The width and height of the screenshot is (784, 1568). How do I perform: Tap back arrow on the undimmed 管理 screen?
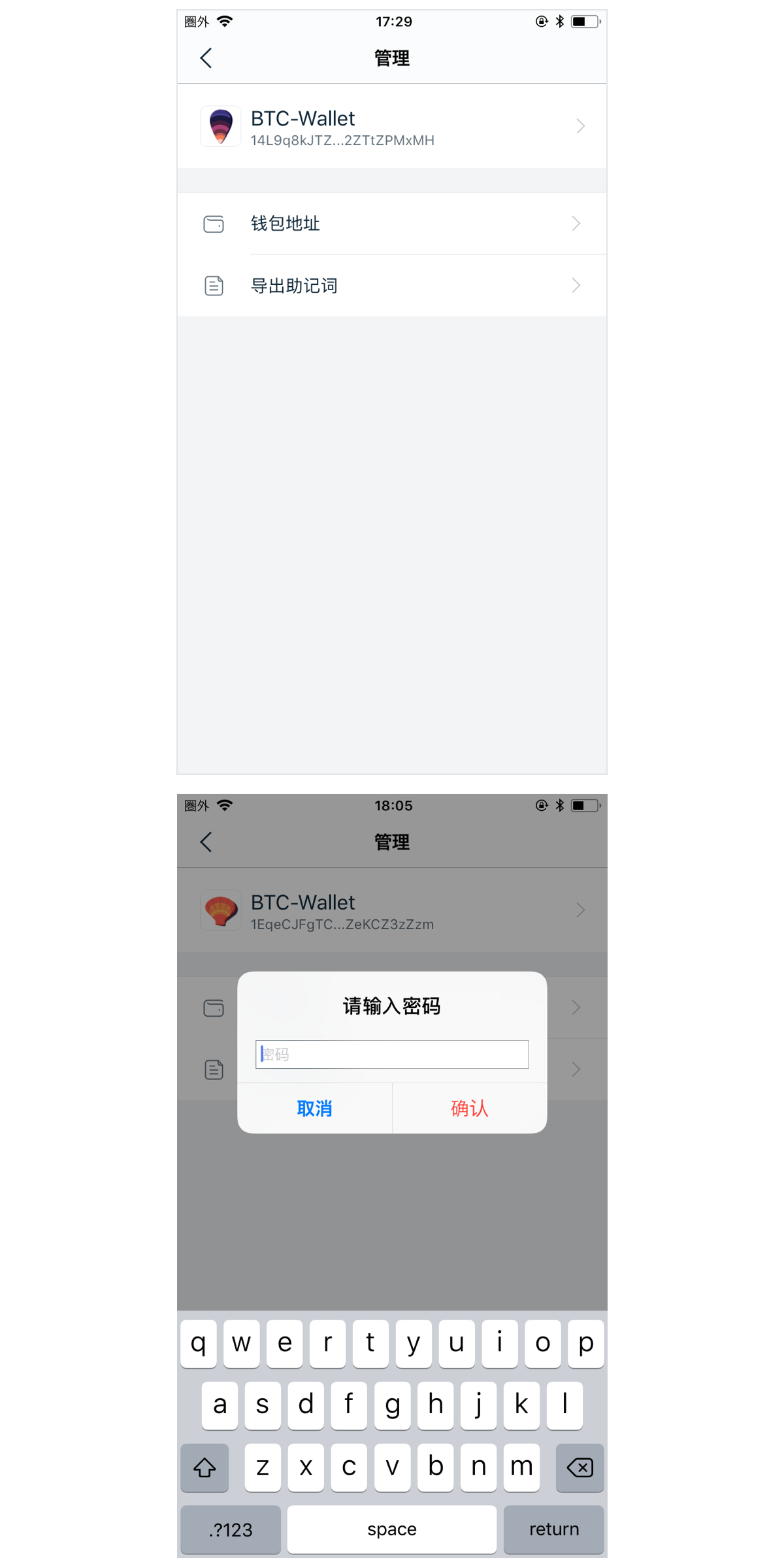[206, 58]
